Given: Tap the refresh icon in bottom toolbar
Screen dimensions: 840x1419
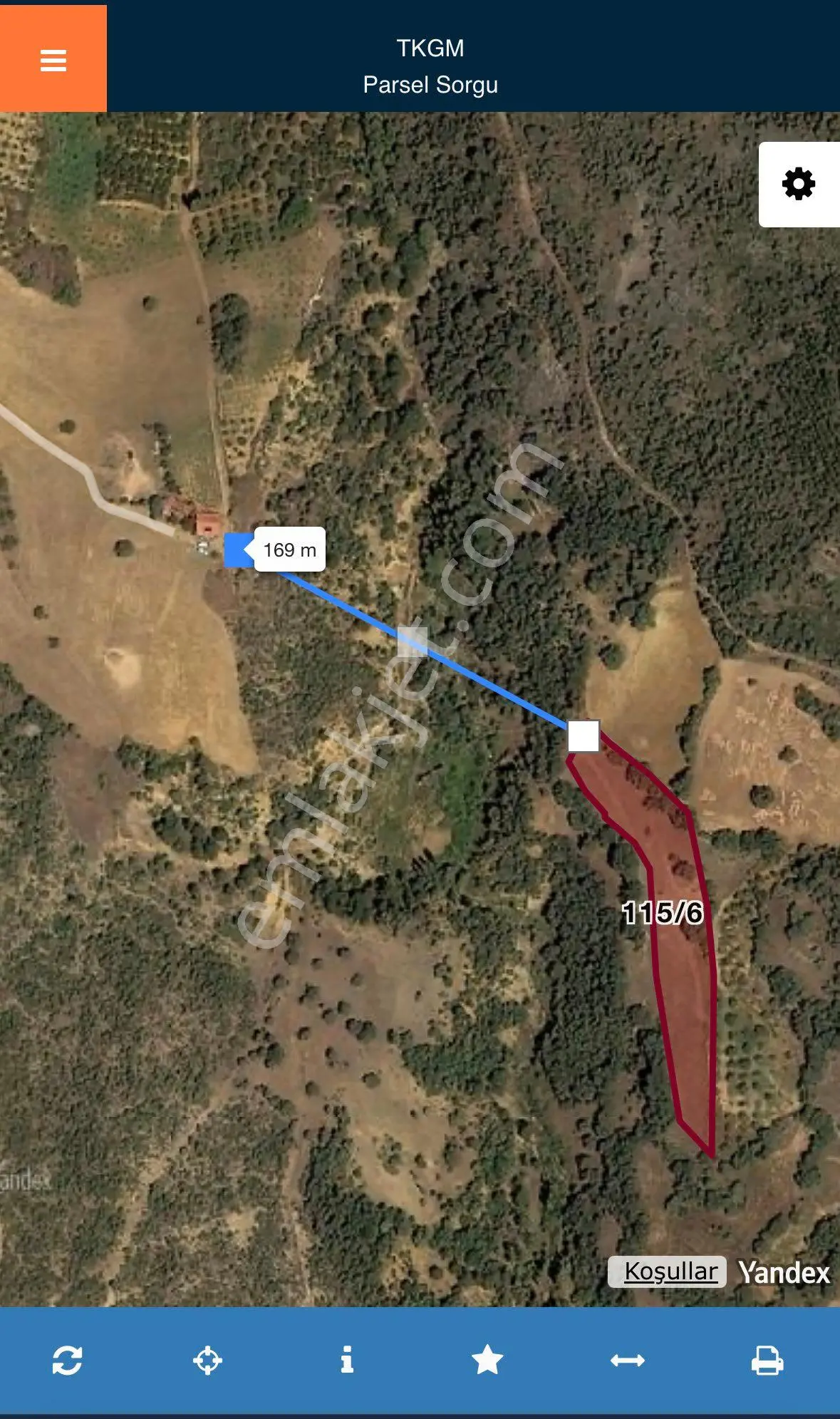Looking at the screenshot, I should pyautogui.click(x=68, y=1360).
